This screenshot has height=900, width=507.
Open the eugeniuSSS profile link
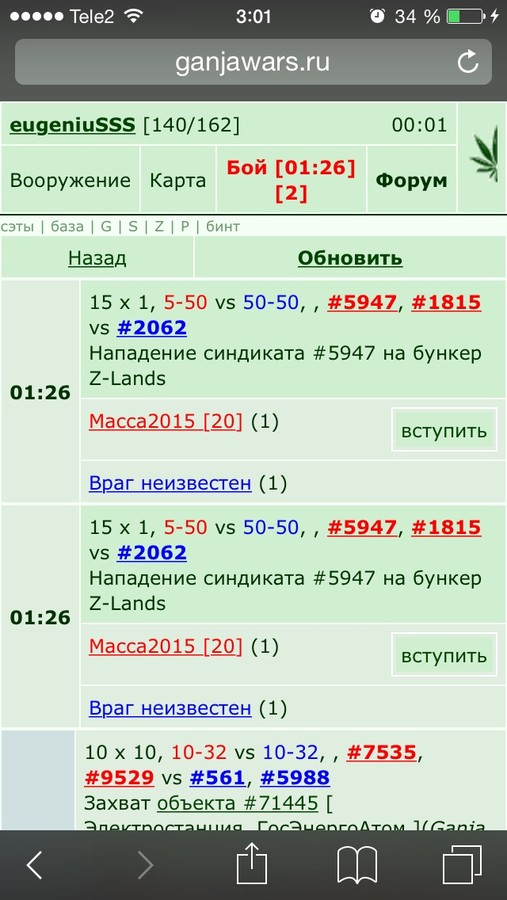click(x=72, y=125)
